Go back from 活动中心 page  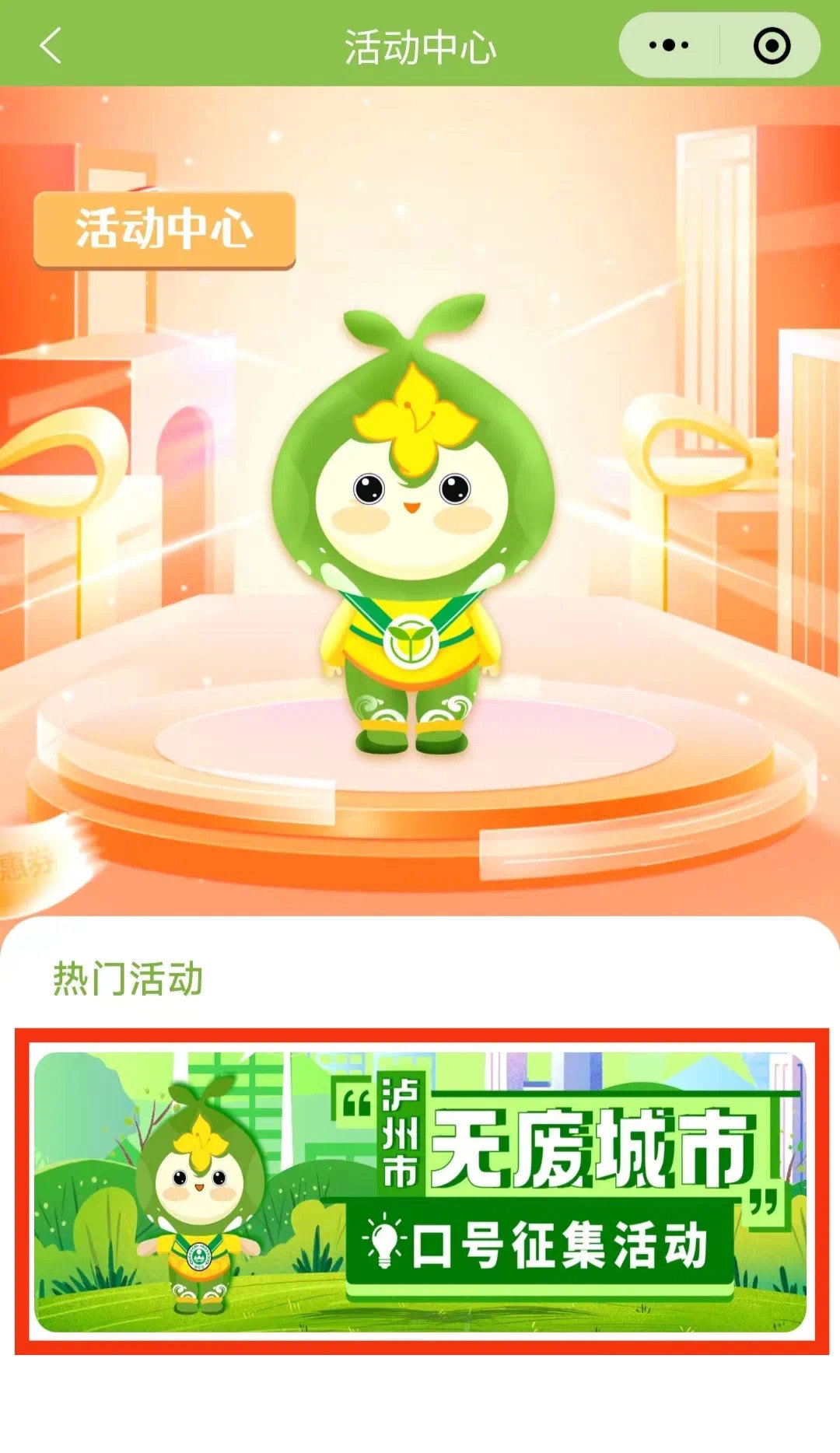tap(50, 45)
